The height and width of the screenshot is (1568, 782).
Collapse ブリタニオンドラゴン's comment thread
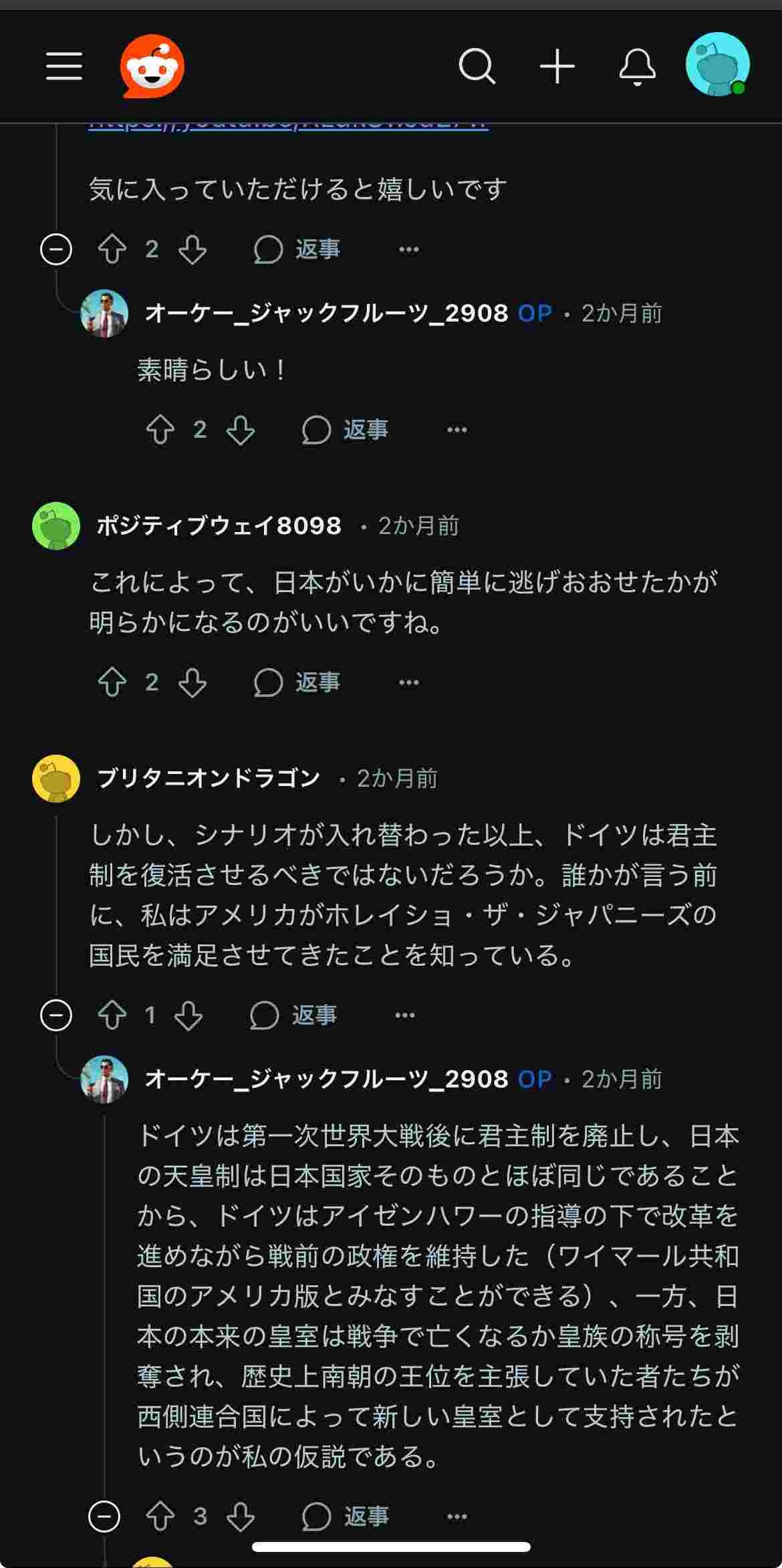point(56,1015)
